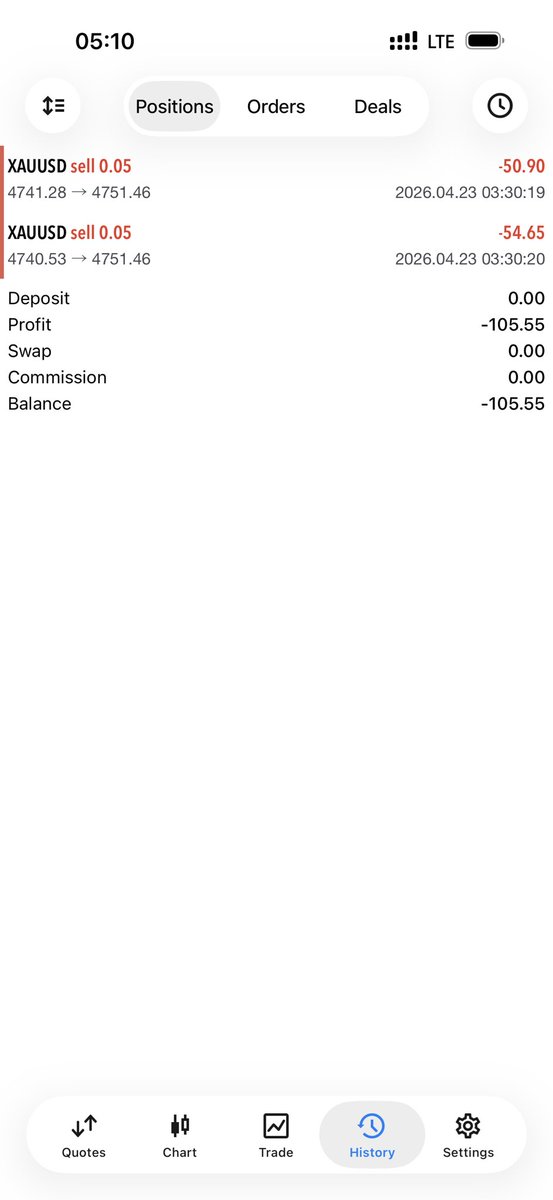Open the history period clock icon
Viewport: 553px width, 1200px height.
500,106
